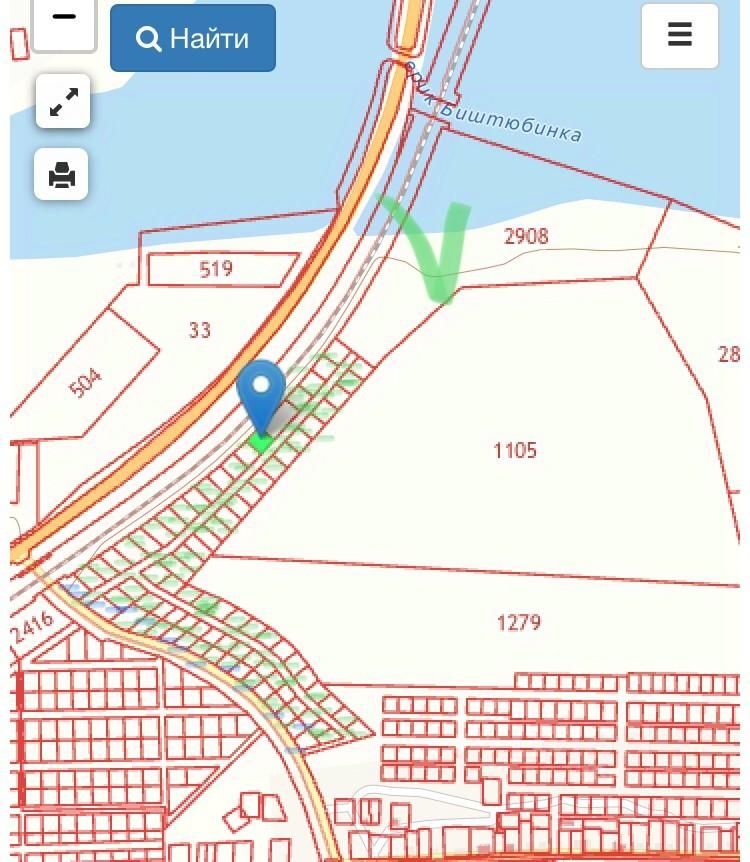Open the hamburger menu
Screen dimensions: 750x862
point(680,36)
